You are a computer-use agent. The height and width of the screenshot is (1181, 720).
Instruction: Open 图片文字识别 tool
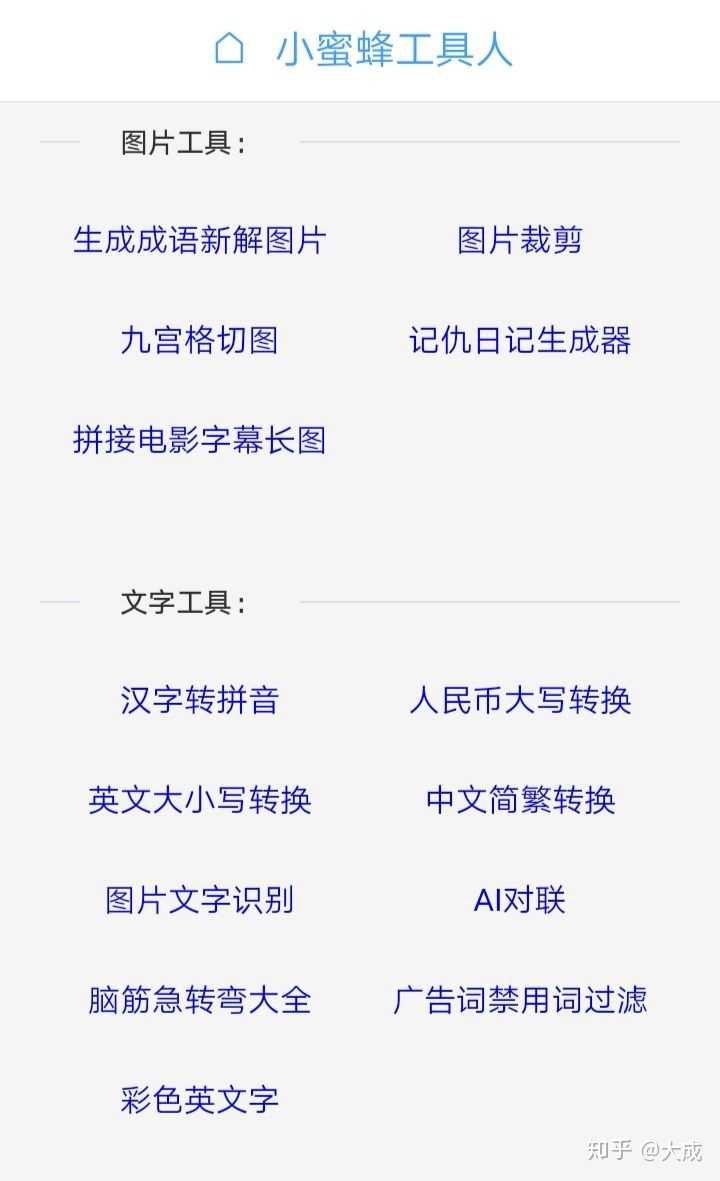200,900
